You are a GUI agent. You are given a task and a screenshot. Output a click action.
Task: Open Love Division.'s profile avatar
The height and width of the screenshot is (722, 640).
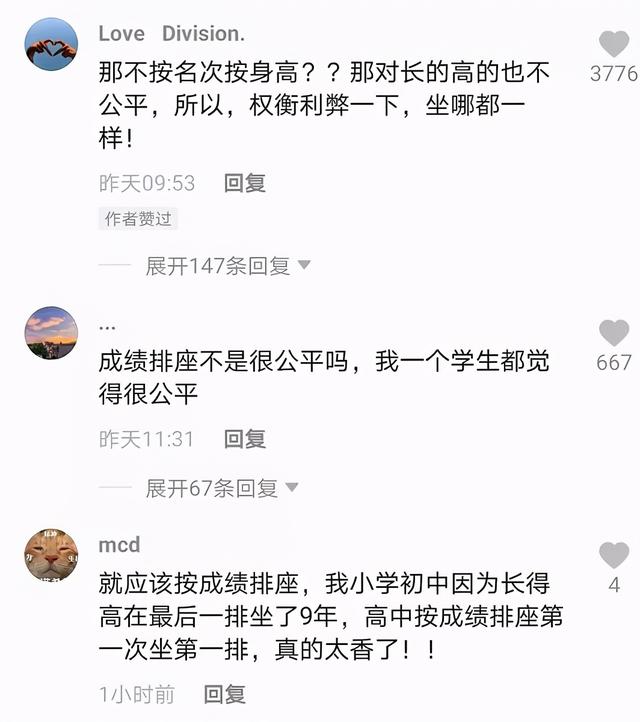point(51,44)
